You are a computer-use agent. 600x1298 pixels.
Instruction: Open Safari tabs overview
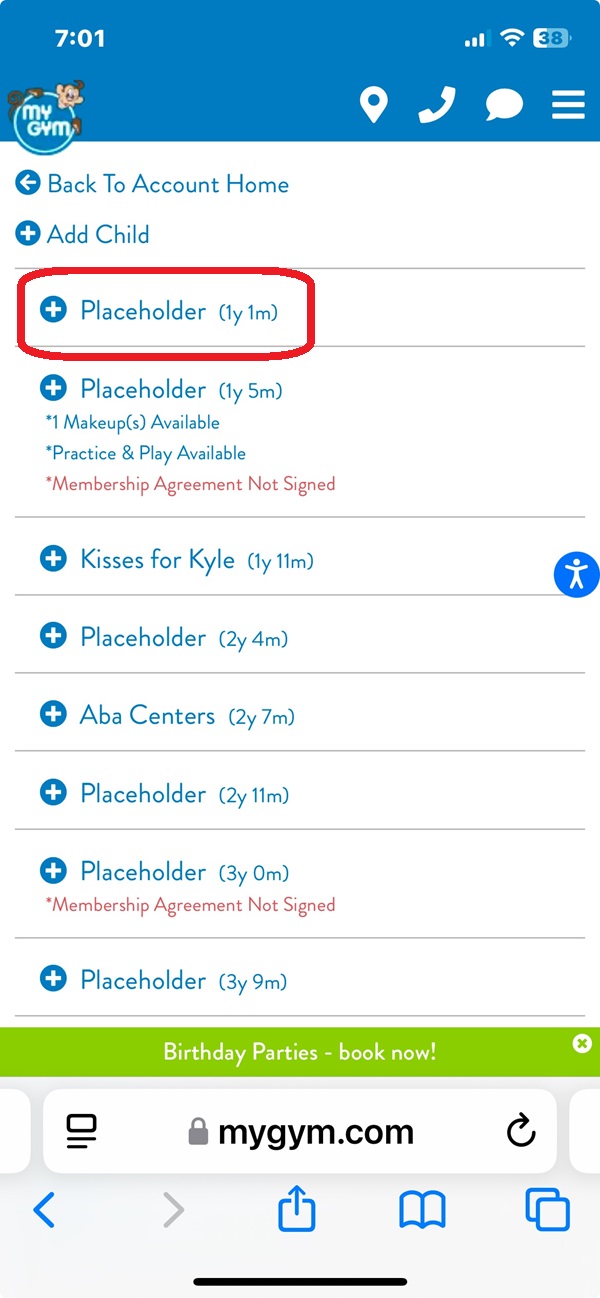click(547, 1212)
